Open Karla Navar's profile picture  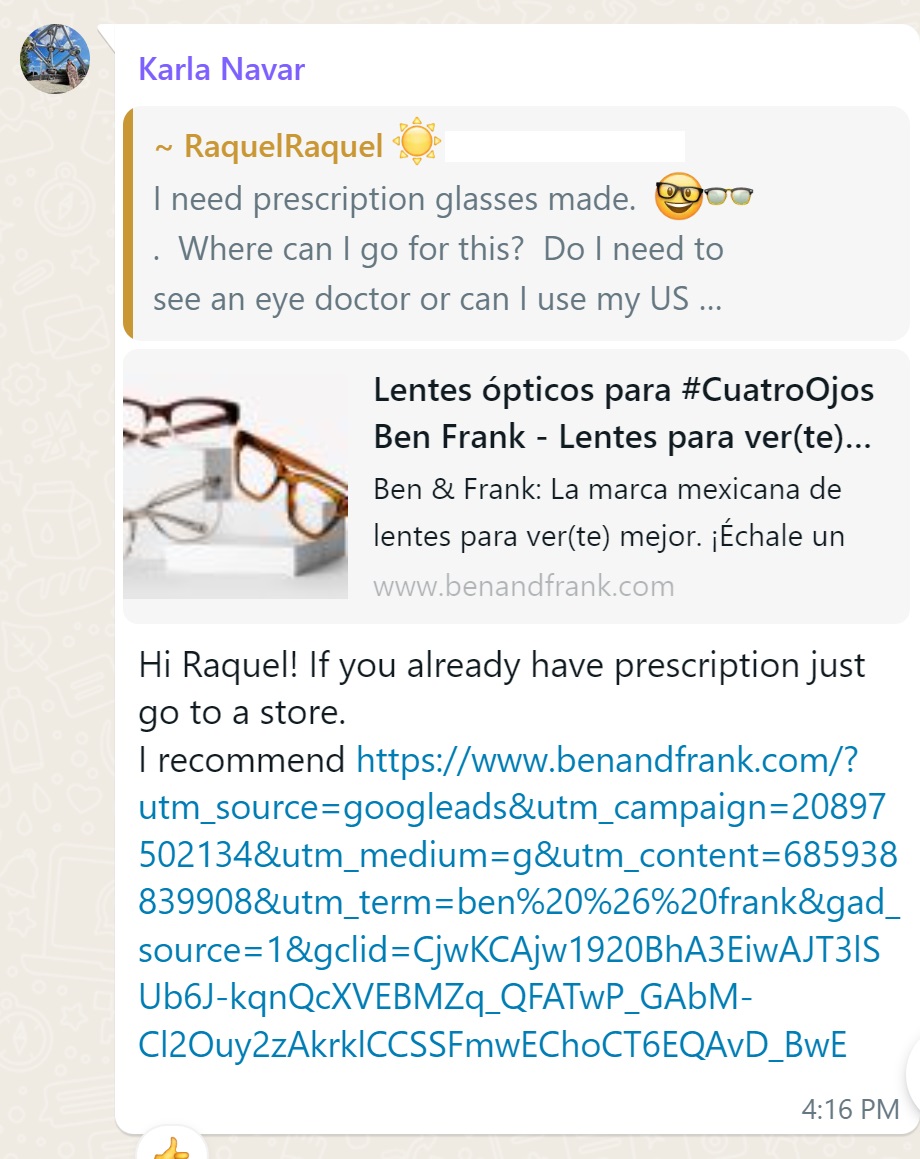[55, 59]
